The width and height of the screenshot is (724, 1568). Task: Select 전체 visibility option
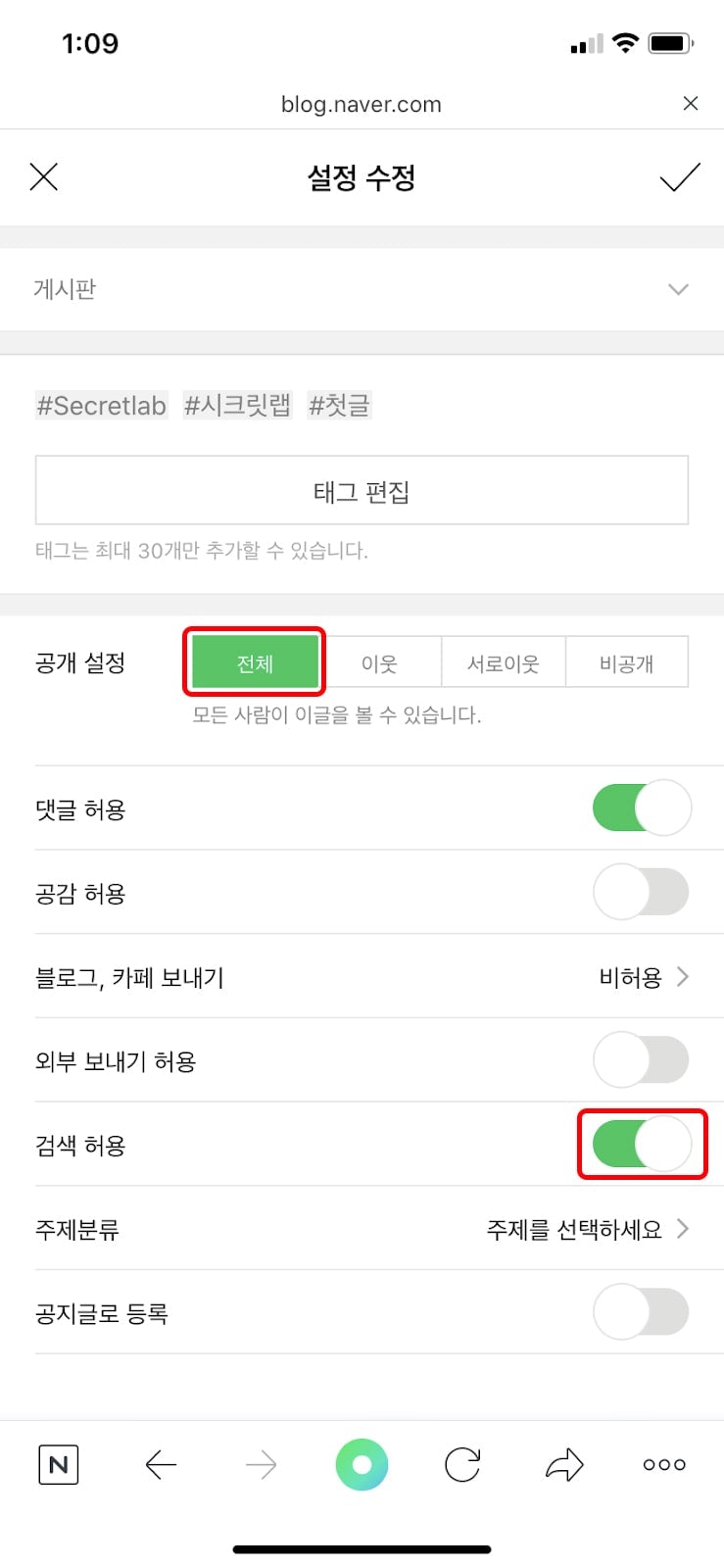(x=255, y=662)
